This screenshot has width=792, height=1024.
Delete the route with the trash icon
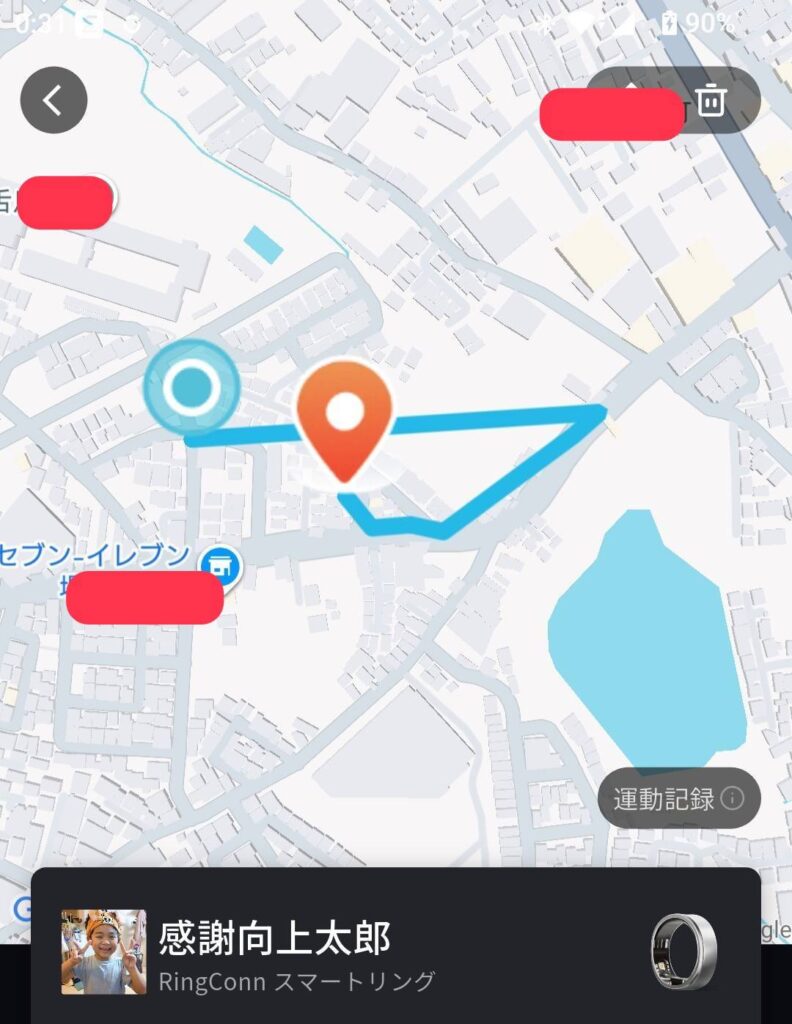[x=711, y=100]
